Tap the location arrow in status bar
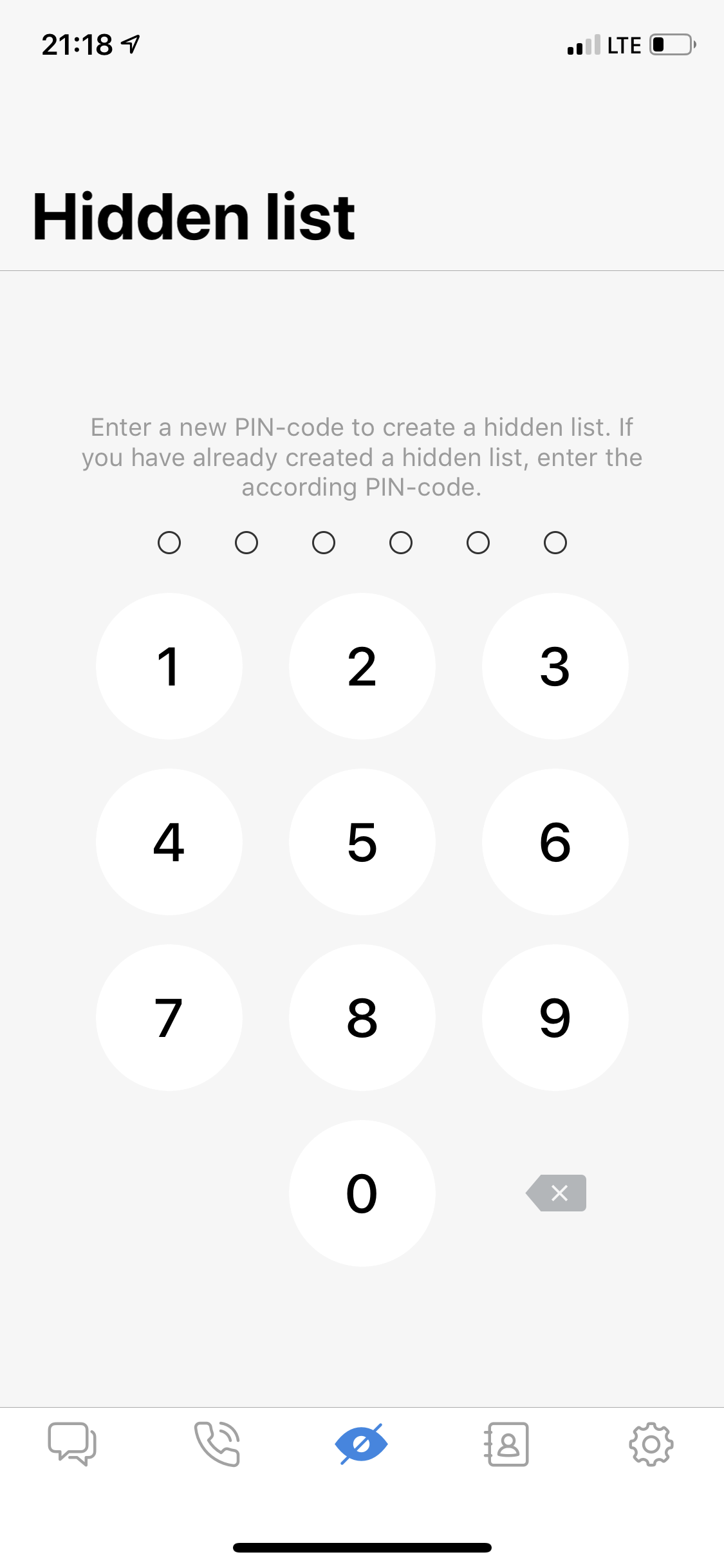Screen dimensions: 724x1568 [131, 44]
